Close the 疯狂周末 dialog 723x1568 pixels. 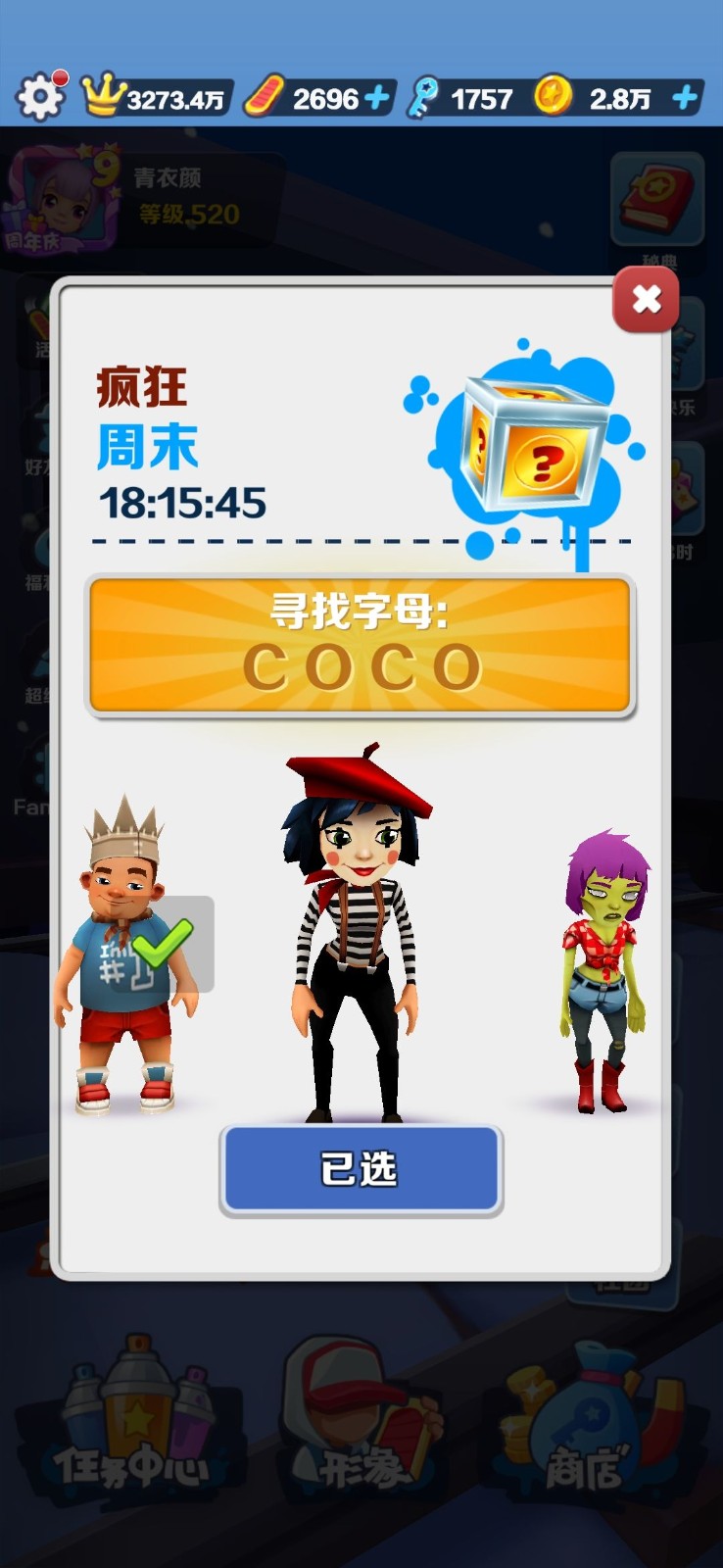pyautogui.click(x=646, y=300)
